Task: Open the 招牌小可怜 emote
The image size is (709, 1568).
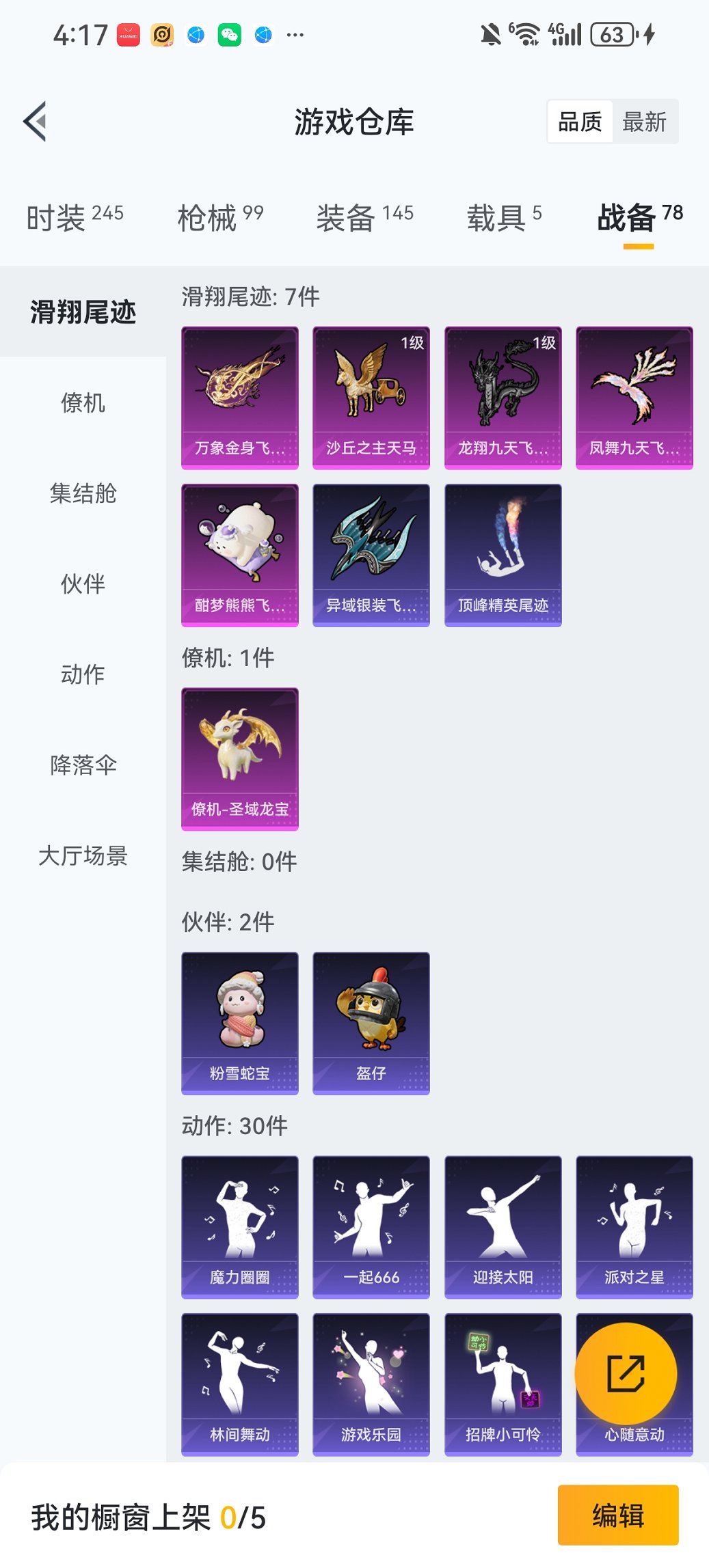Action: [503, 1384]
